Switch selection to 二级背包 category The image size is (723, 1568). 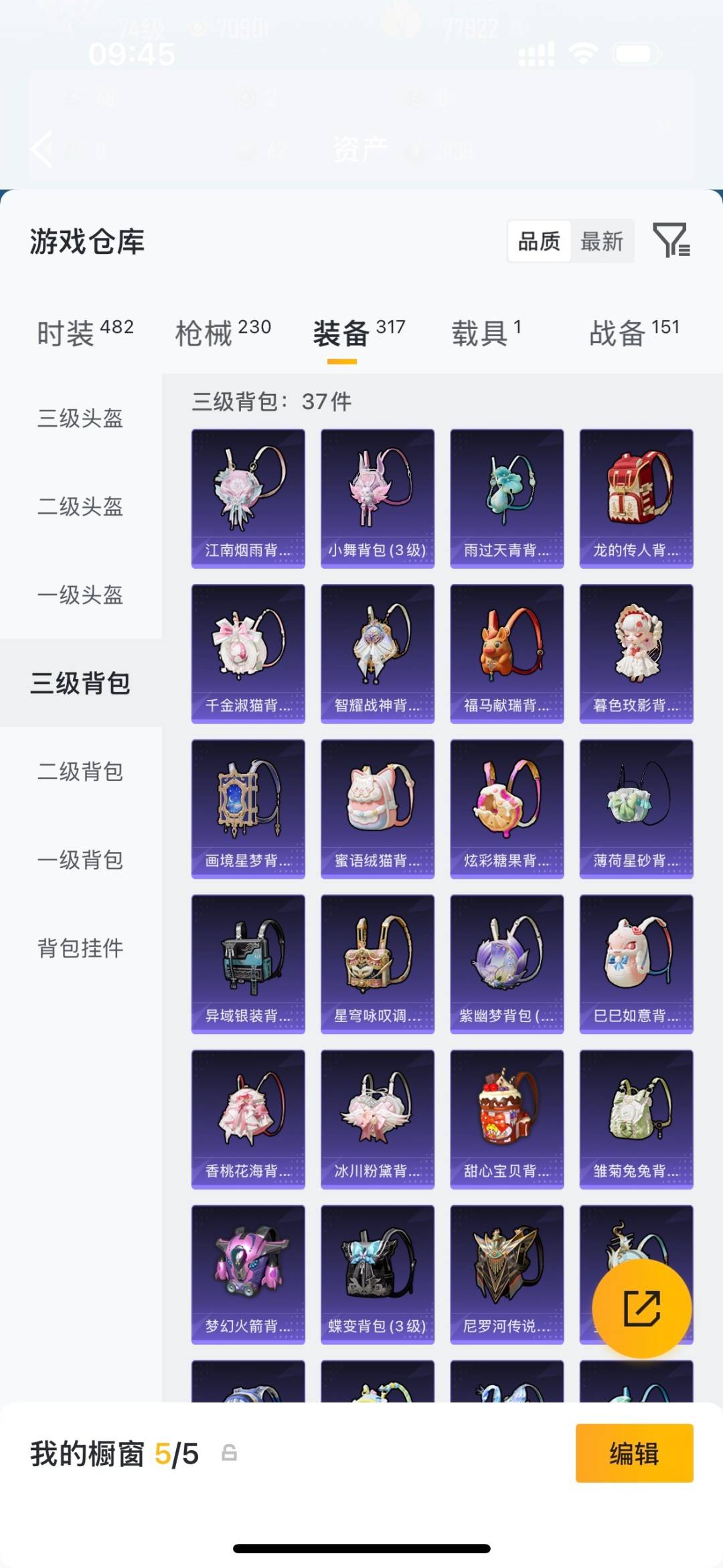point(80,772)
